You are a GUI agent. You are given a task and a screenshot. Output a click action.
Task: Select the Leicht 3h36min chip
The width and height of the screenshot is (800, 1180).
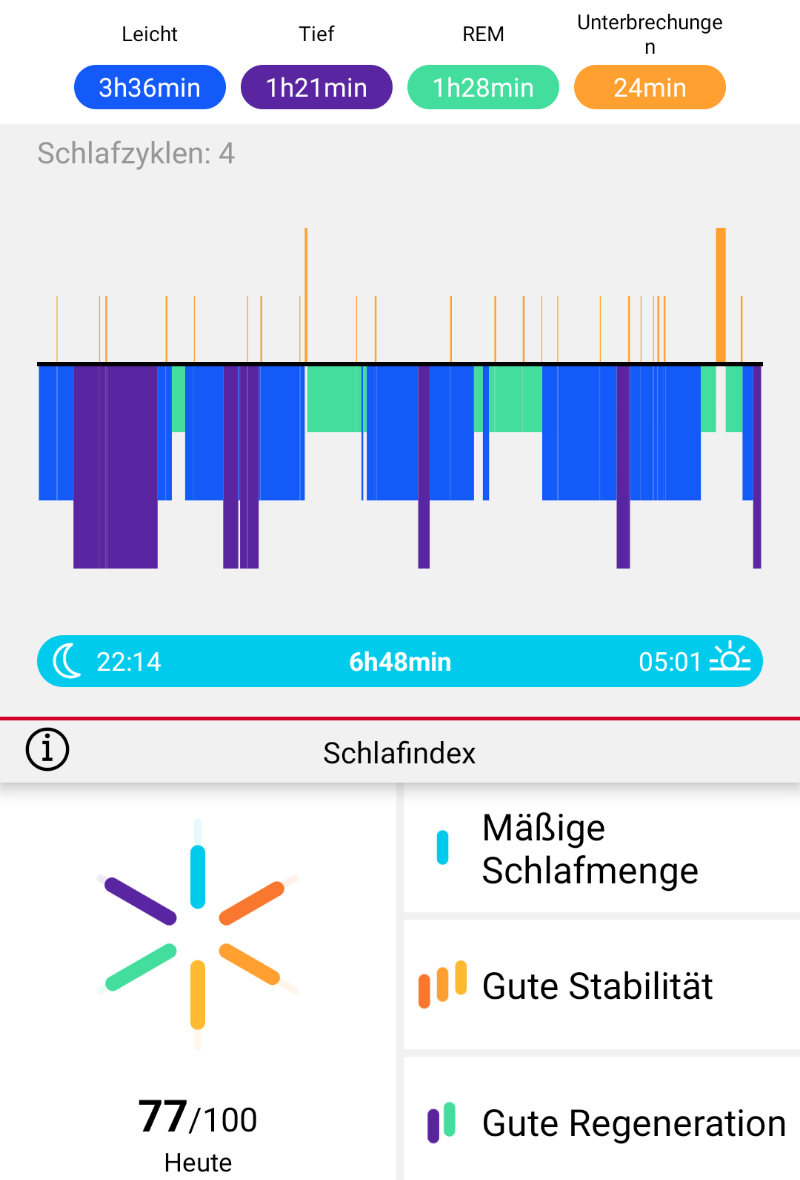149,87
